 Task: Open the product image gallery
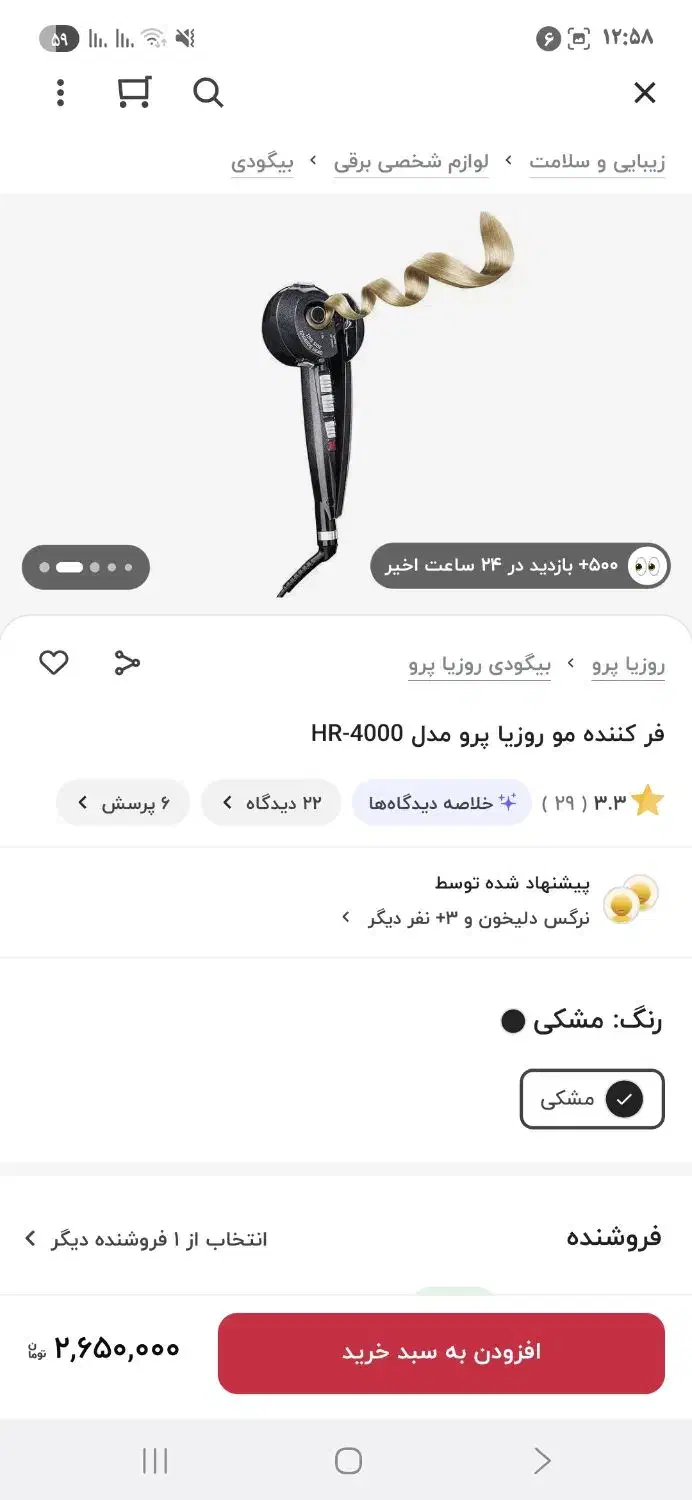tap(346, 400)
